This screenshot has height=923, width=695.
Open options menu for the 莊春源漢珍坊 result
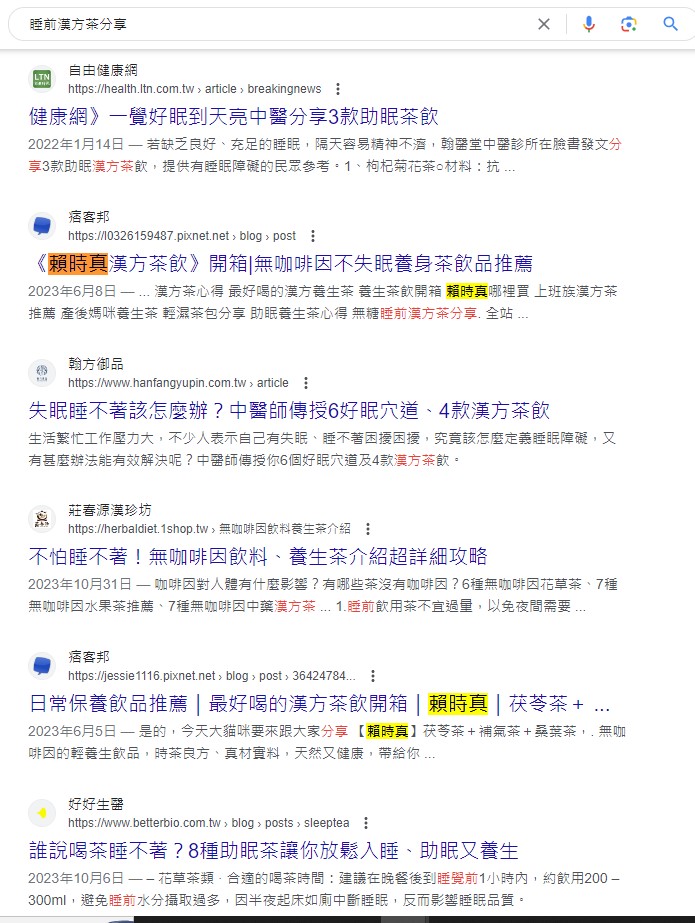coord(368,529)
